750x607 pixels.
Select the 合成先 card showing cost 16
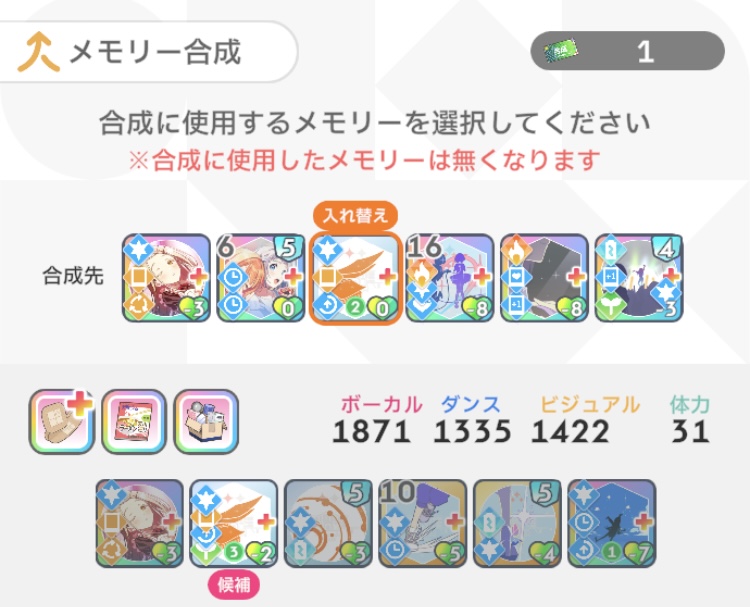[x=450, y=278]
